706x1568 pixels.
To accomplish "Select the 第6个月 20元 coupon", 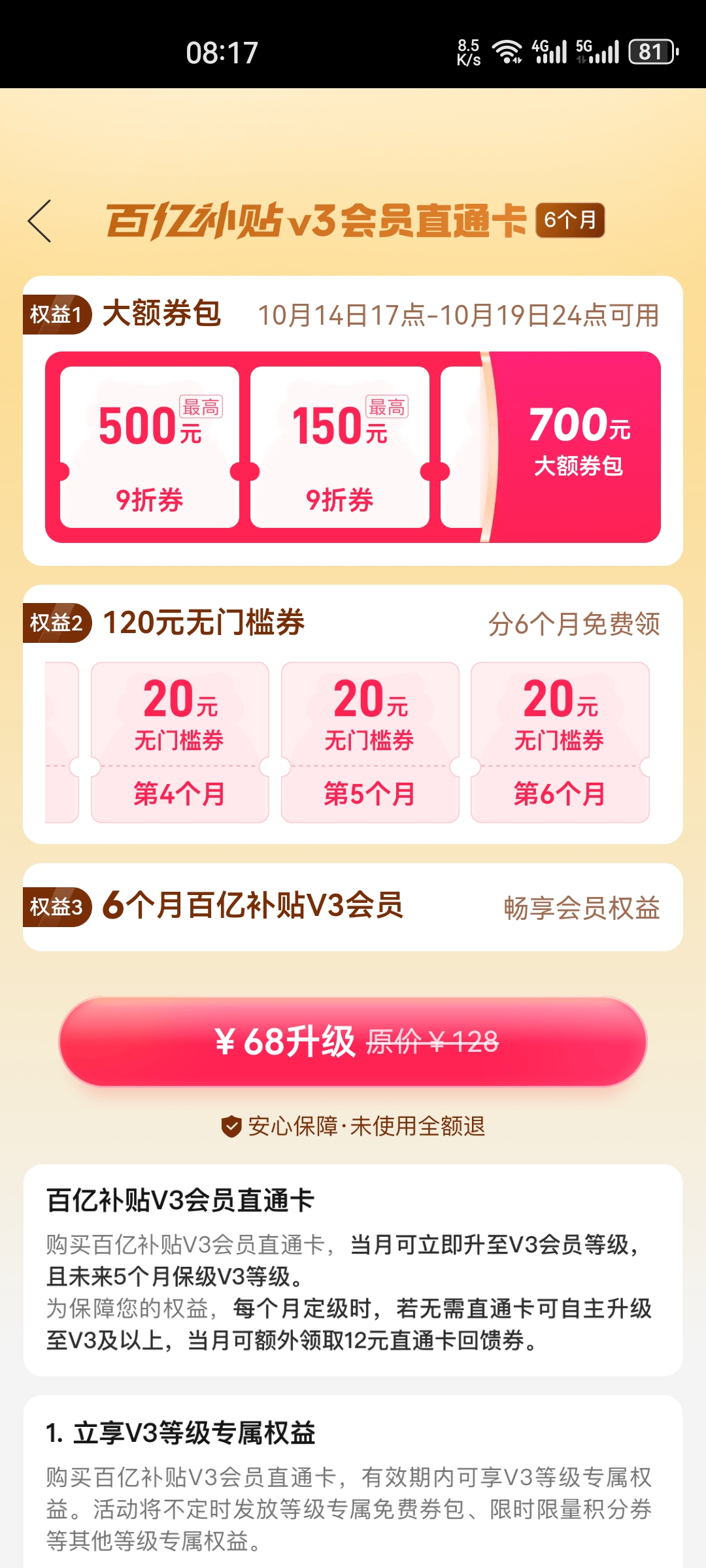I will click(x=560, y=742).
